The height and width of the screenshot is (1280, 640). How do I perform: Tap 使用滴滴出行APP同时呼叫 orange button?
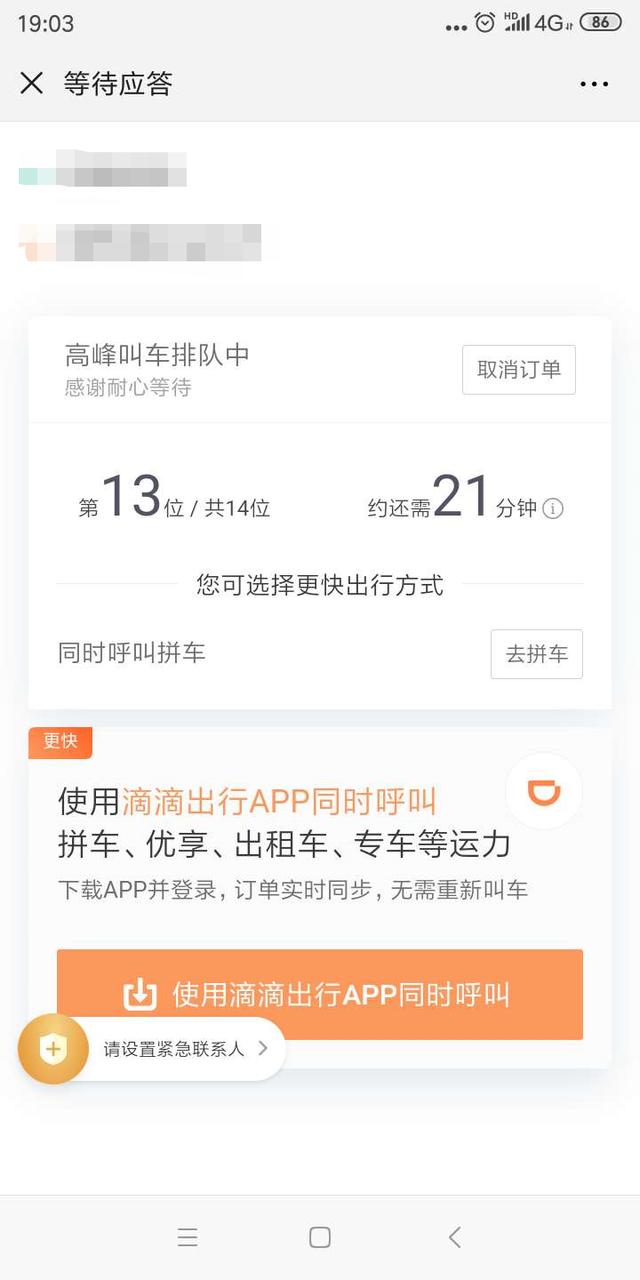pyautogui.click(x=320, y=994)
